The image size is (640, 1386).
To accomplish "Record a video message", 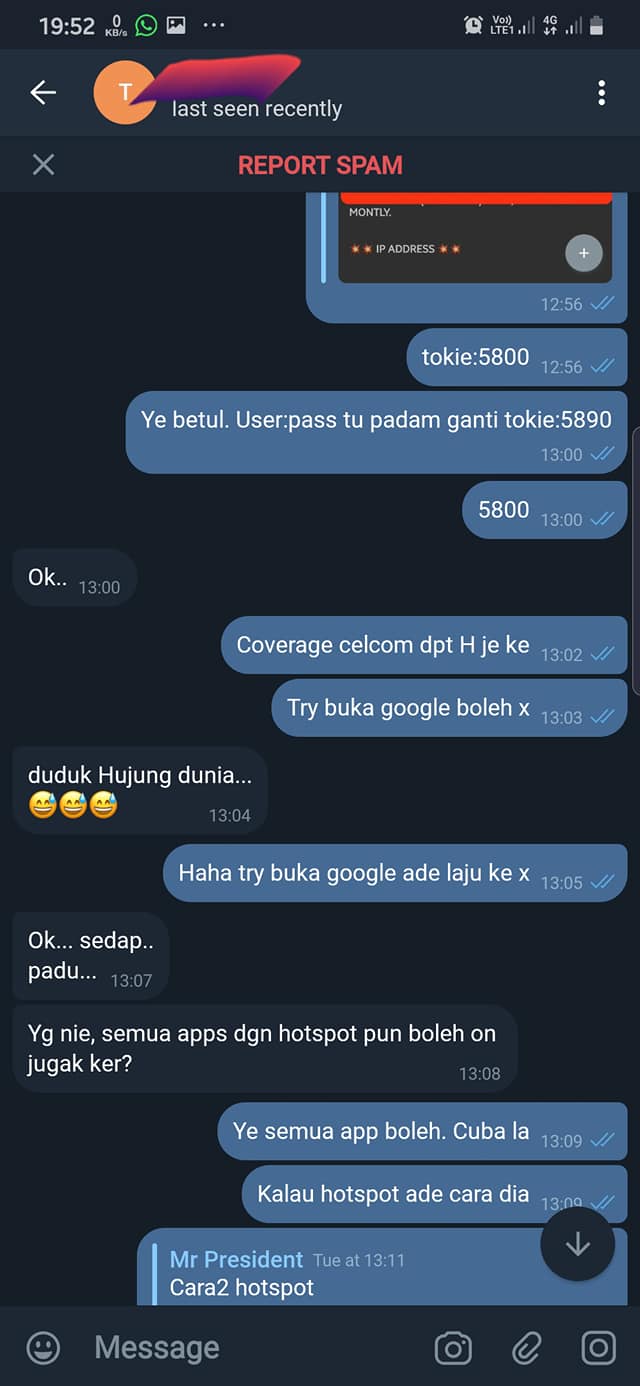I will tap(598, 1348).
